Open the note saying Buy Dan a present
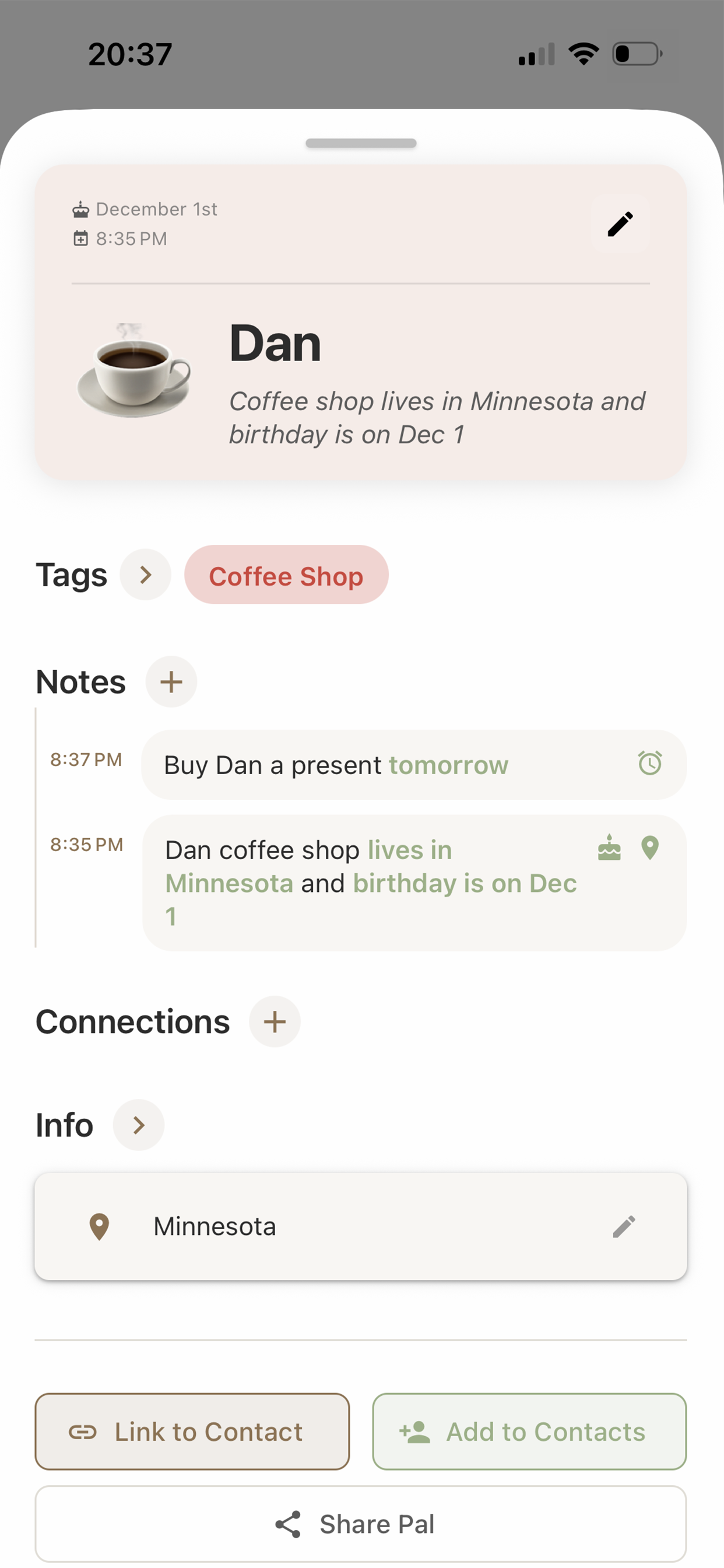 335,765
